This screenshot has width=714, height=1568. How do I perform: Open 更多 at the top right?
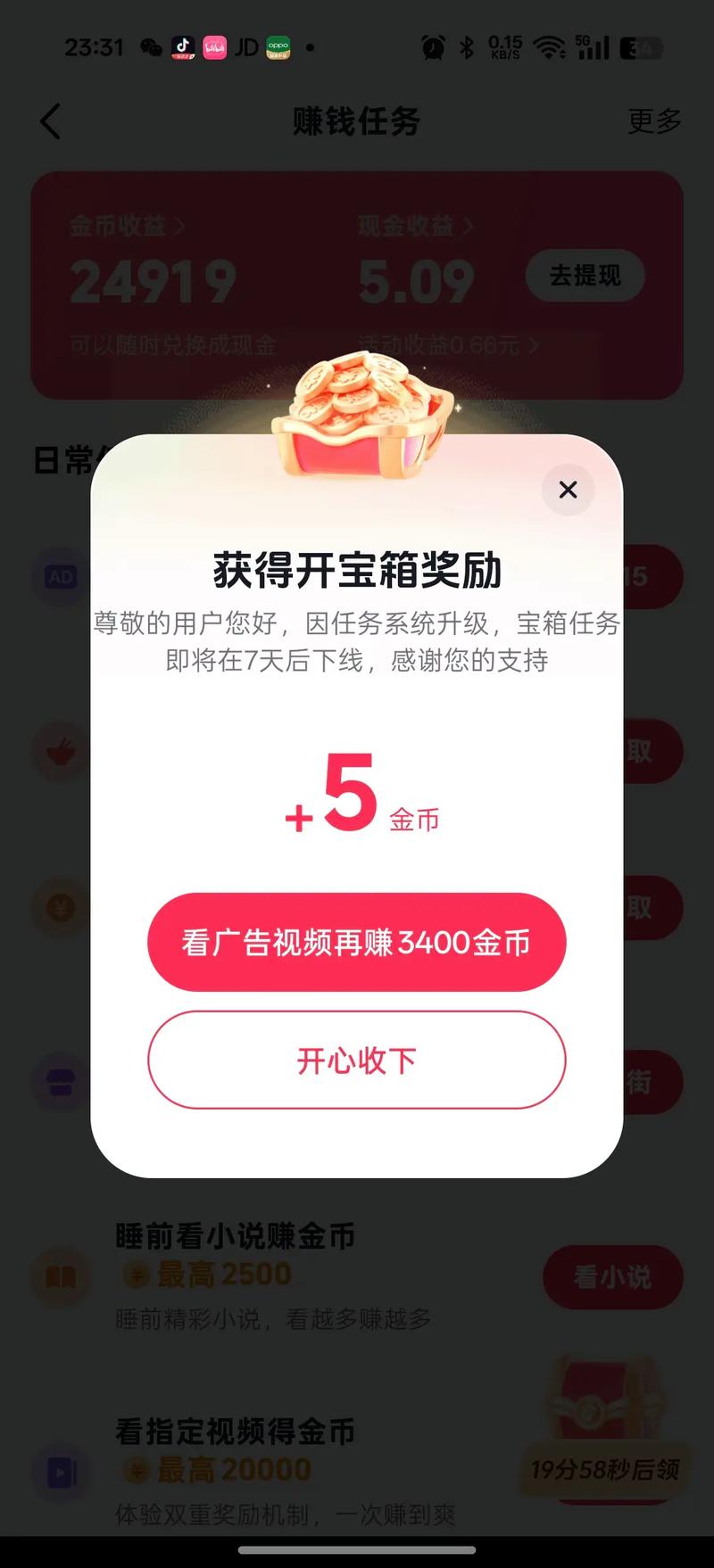(653, 122)
